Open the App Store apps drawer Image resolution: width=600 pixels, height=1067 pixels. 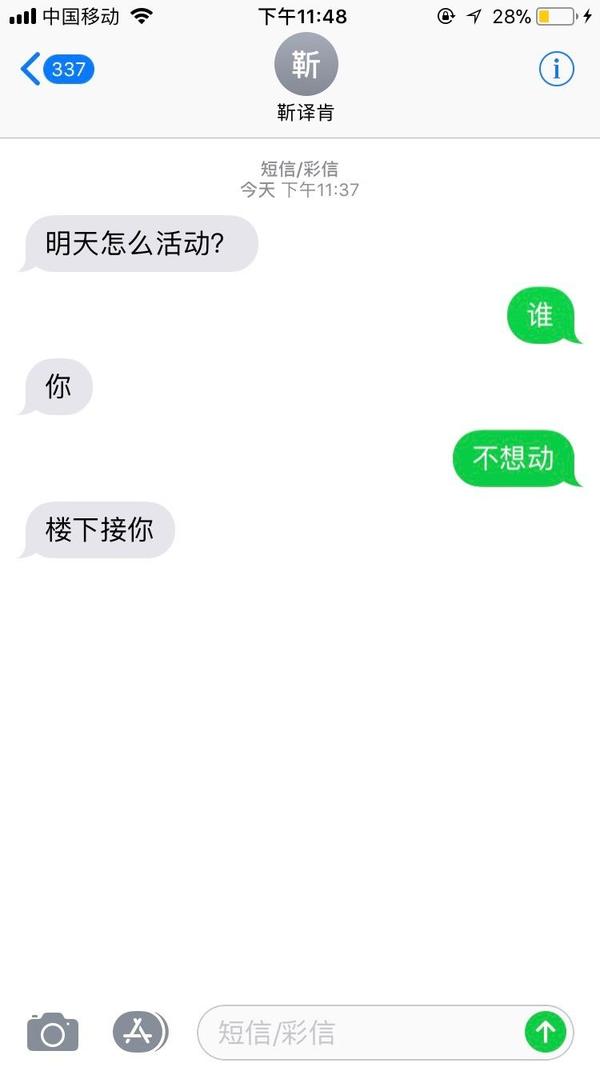[x=139, y=1031]
